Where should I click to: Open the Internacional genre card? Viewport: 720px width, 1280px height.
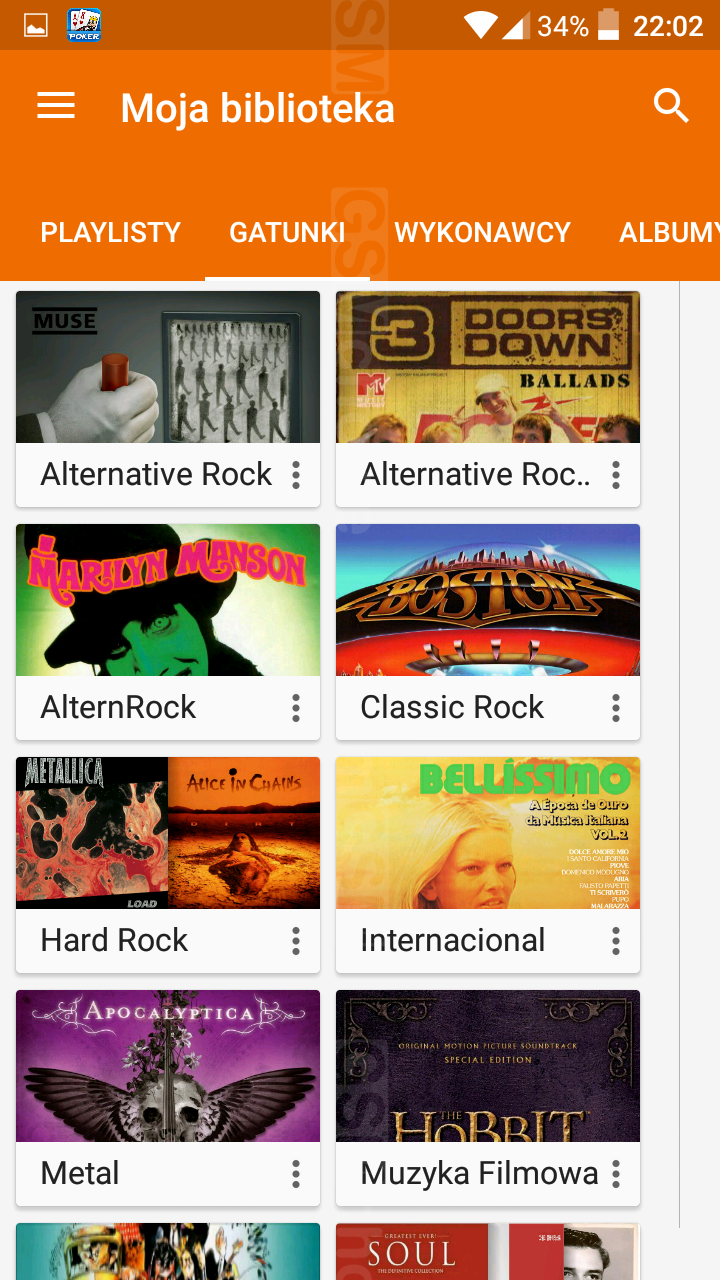tap(488, 865)
